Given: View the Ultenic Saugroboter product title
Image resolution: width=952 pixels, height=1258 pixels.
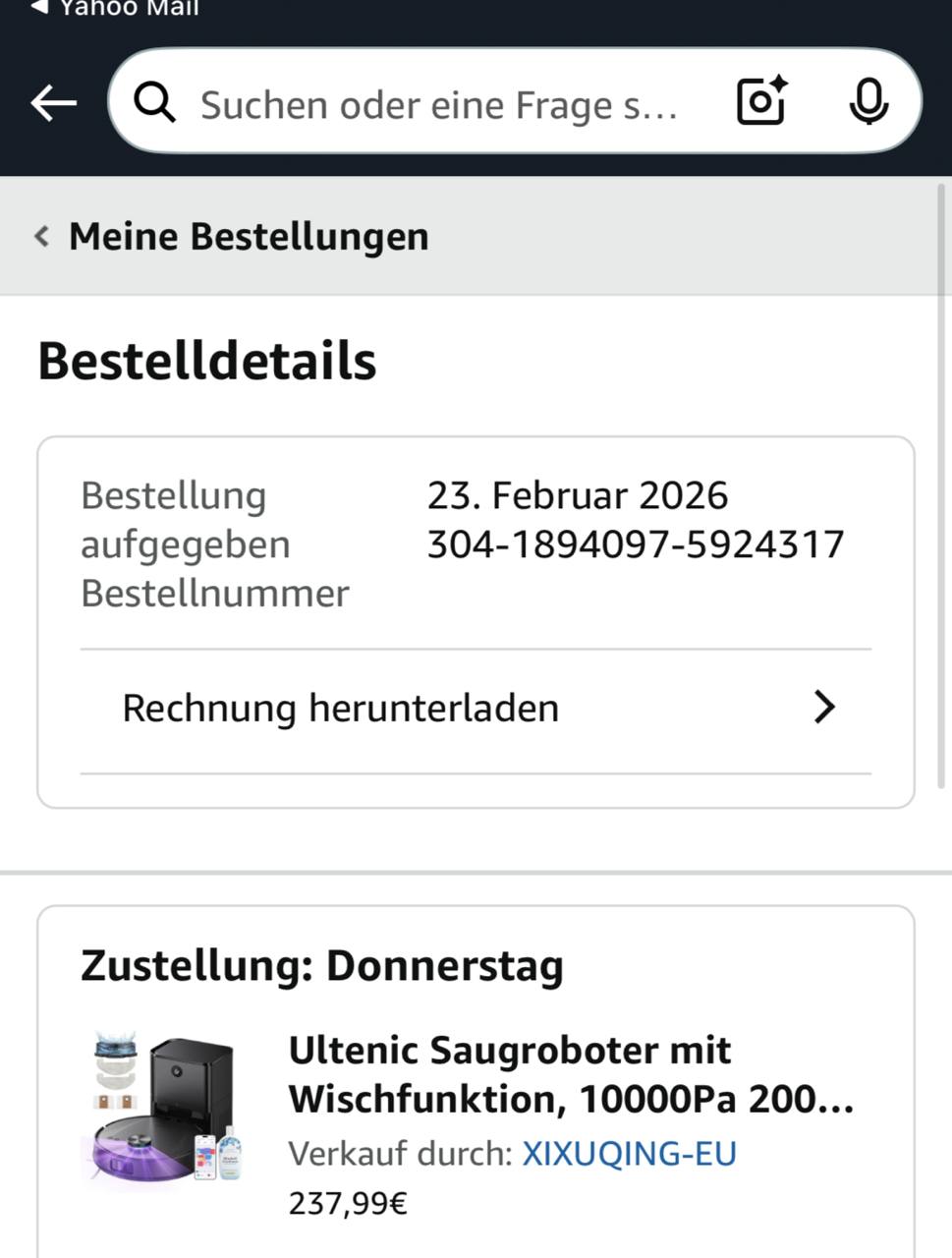Looking at the screenshot, I should tap(570, 1074).
